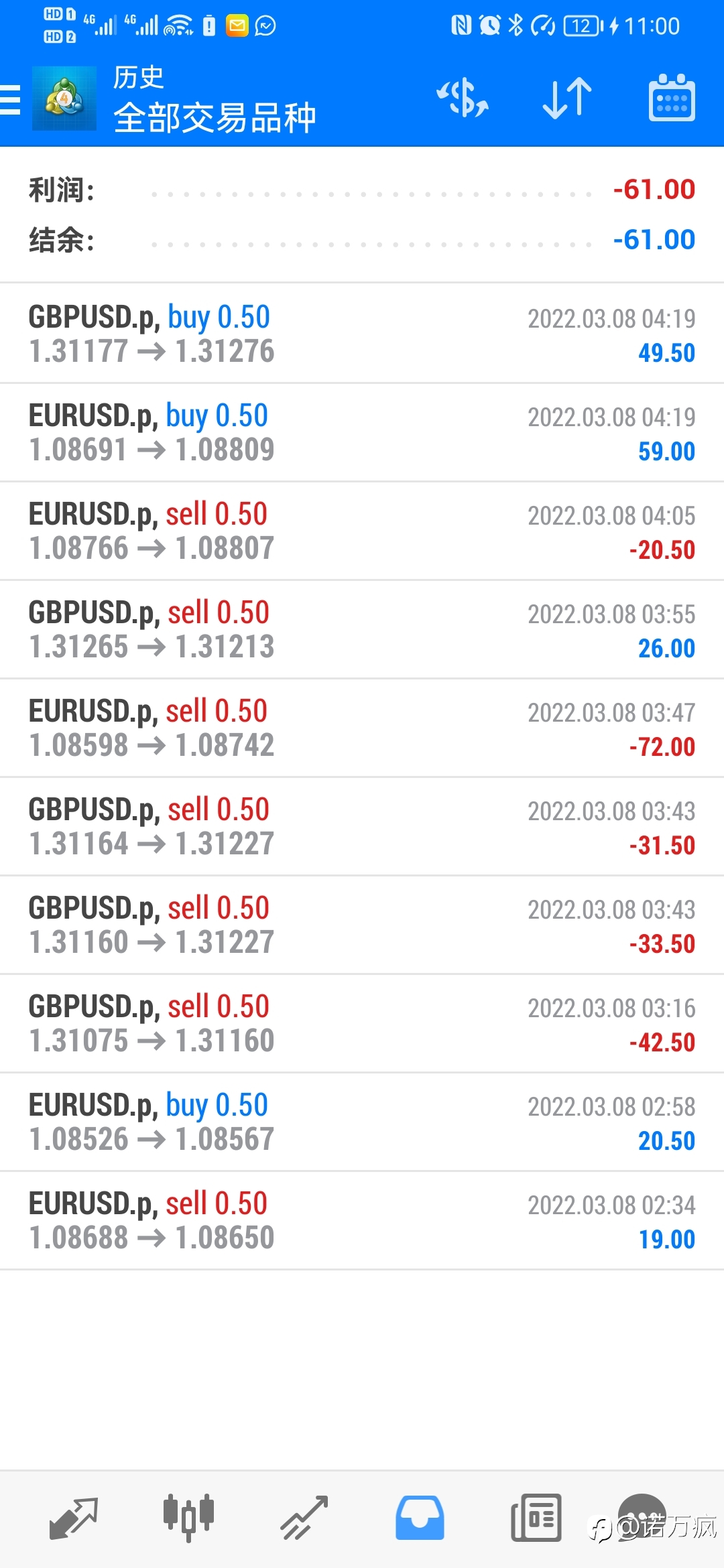Switch to the quotes tab with arrows
Viewport: 724px width, 1568px height.
point(74,1518)
